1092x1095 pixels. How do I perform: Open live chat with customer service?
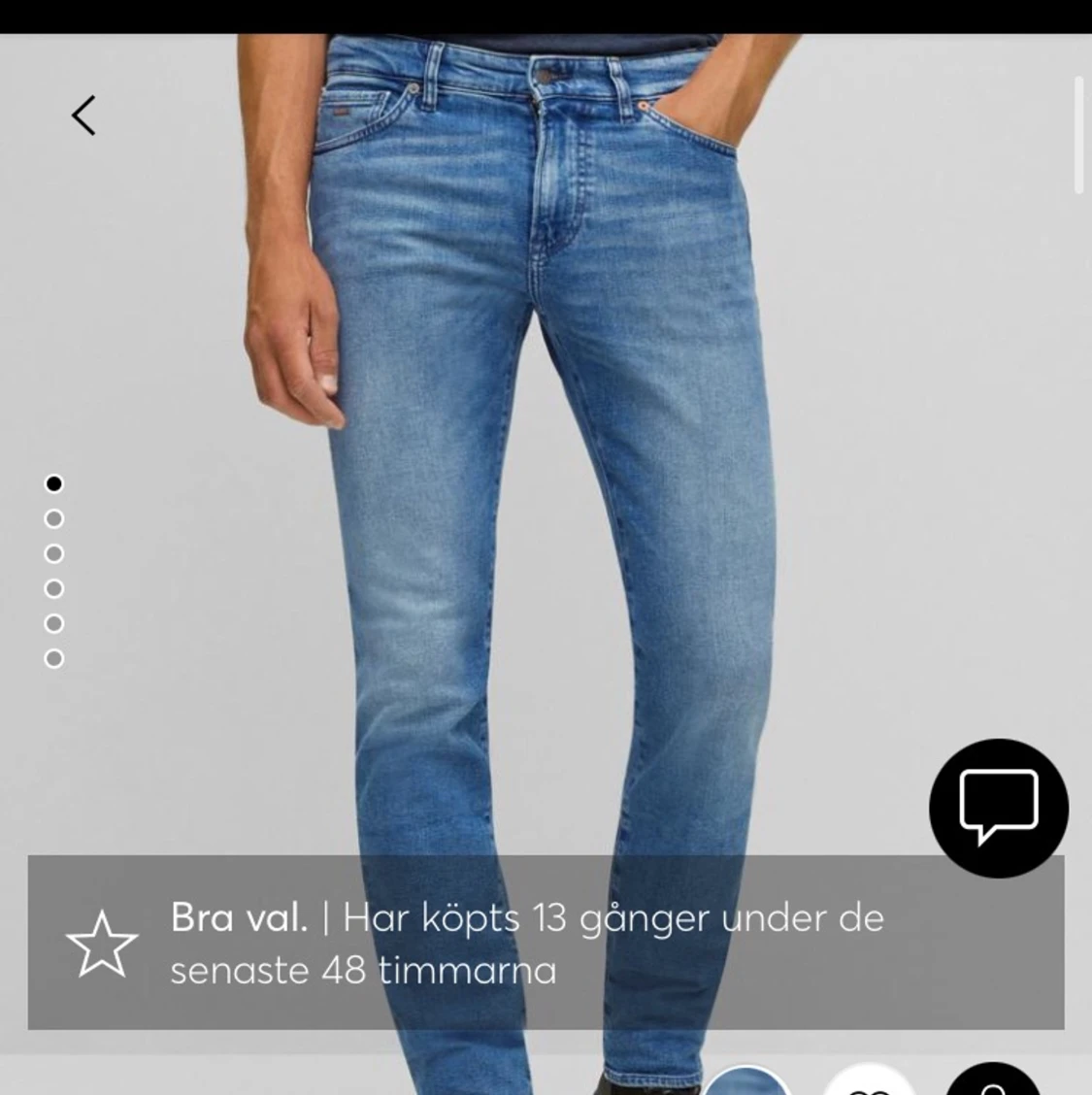[x=998, y=808]
